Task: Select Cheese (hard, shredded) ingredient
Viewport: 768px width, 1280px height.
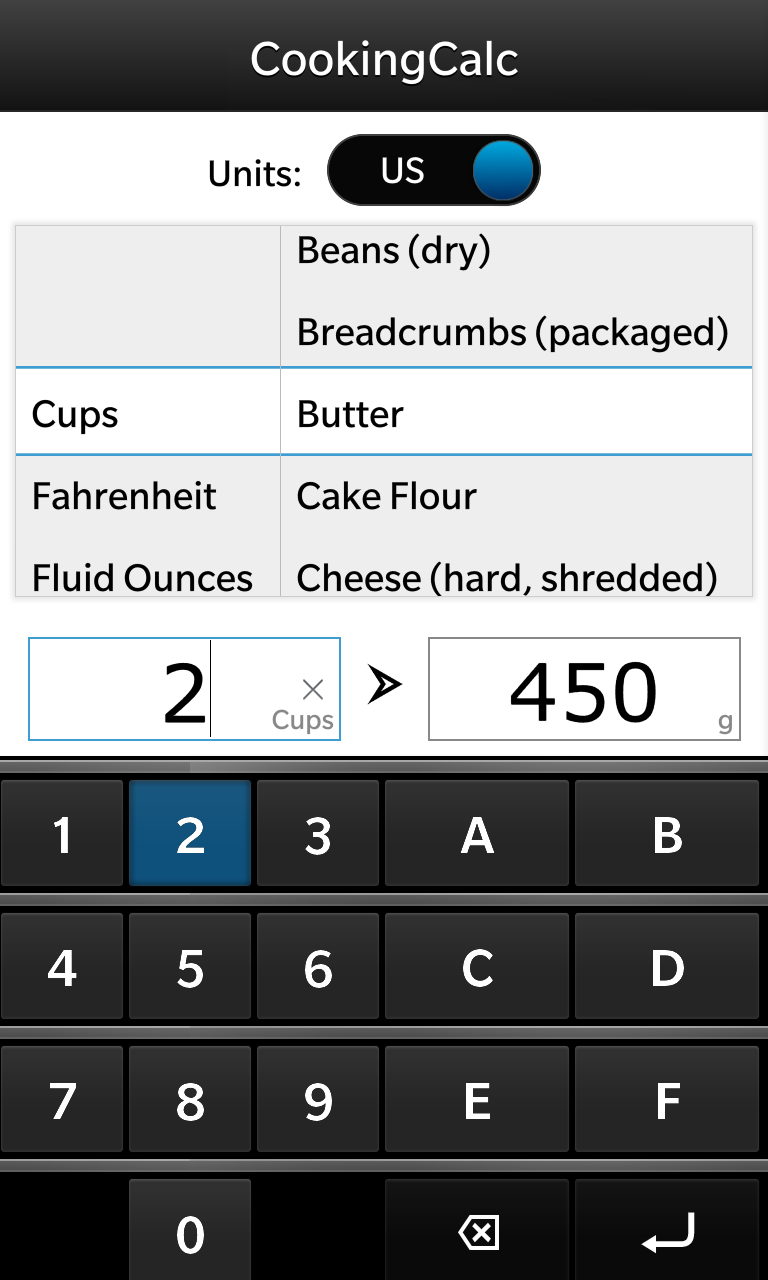Action: coord(508,578)
